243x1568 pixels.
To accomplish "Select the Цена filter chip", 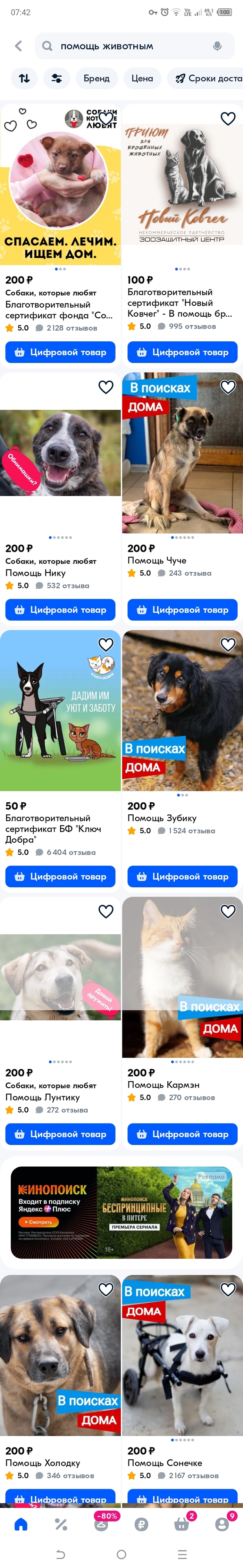I will (142, 78).
